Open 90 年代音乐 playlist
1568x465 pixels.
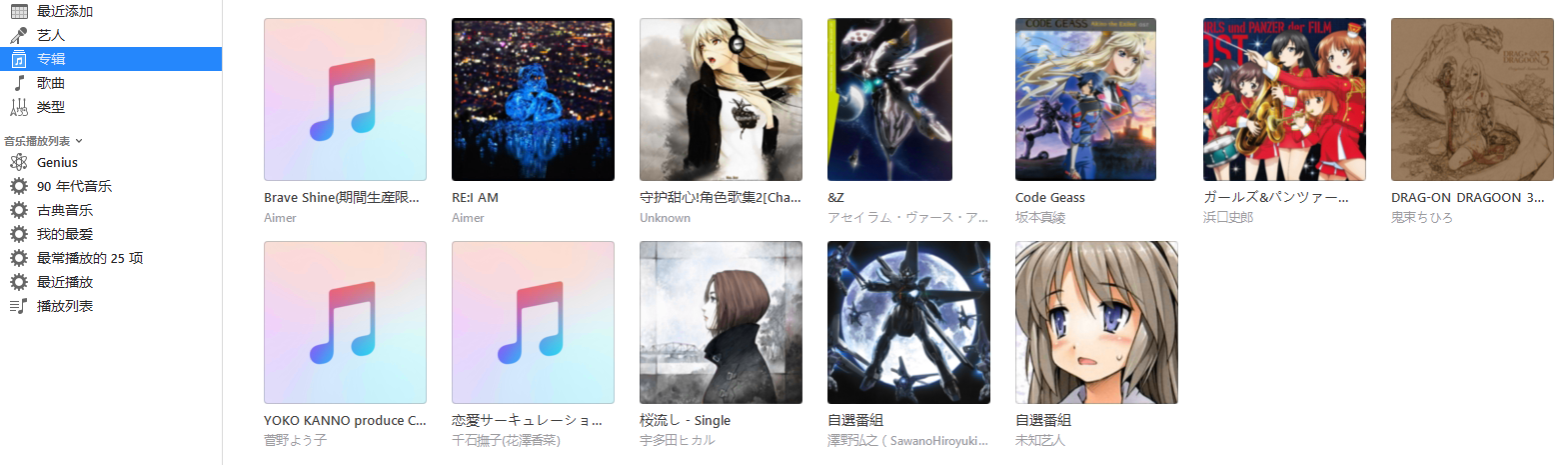(x=74, y=186)
